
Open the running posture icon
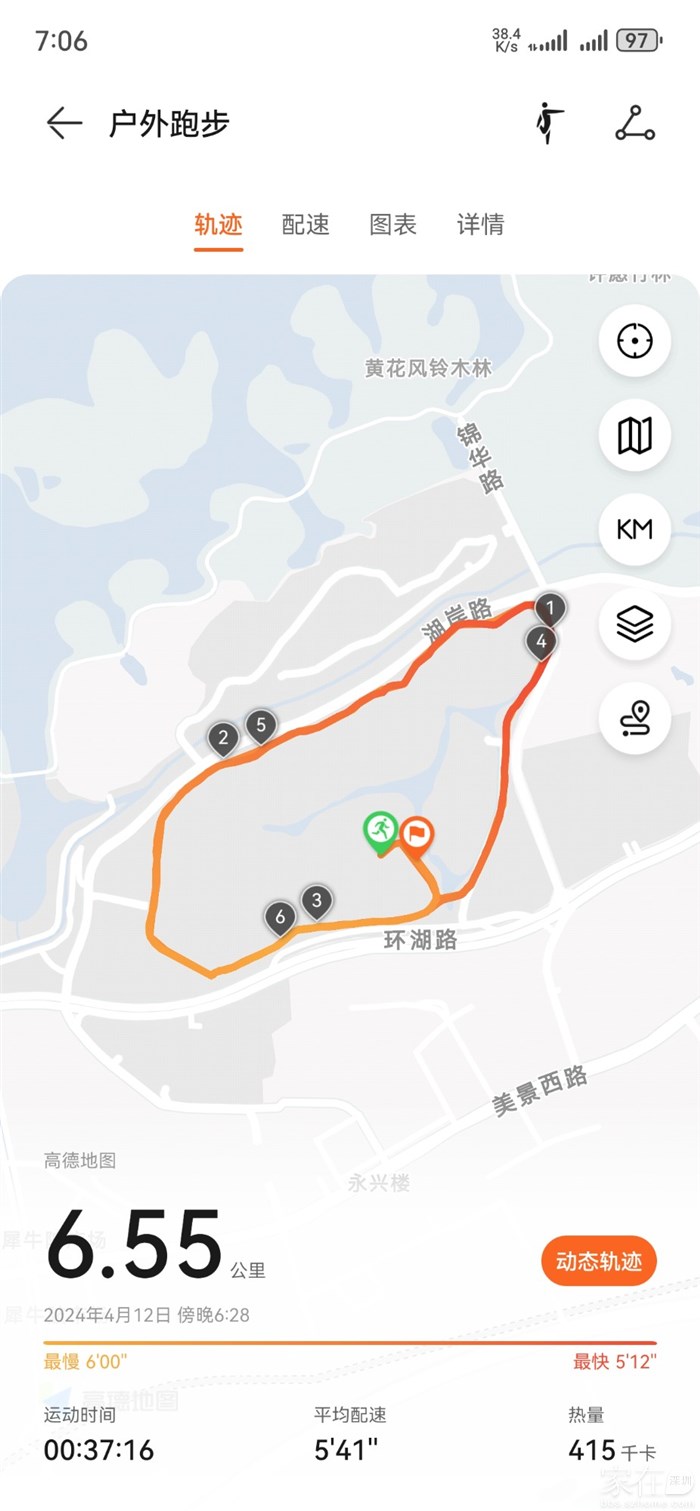pos(548,123)
